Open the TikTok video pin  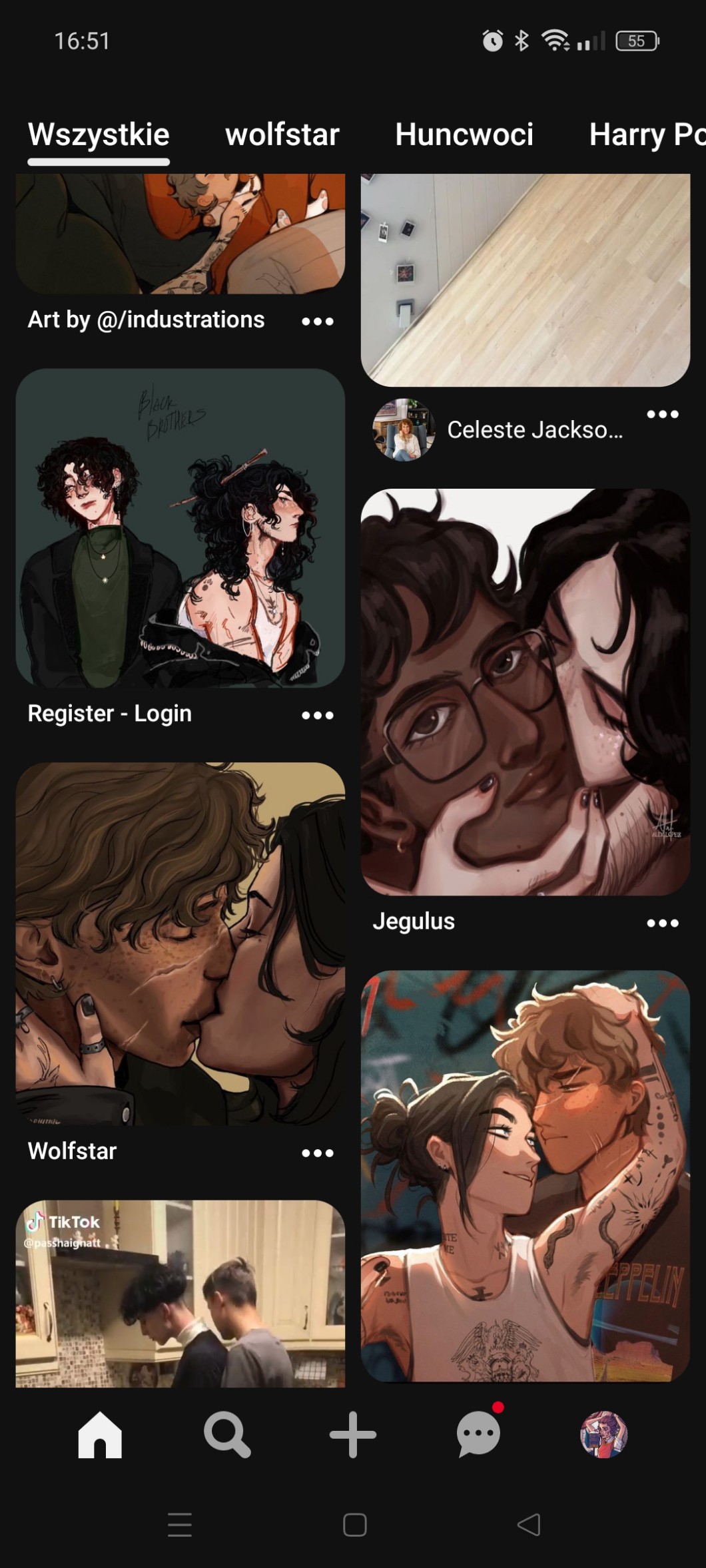coord(180,1293)
